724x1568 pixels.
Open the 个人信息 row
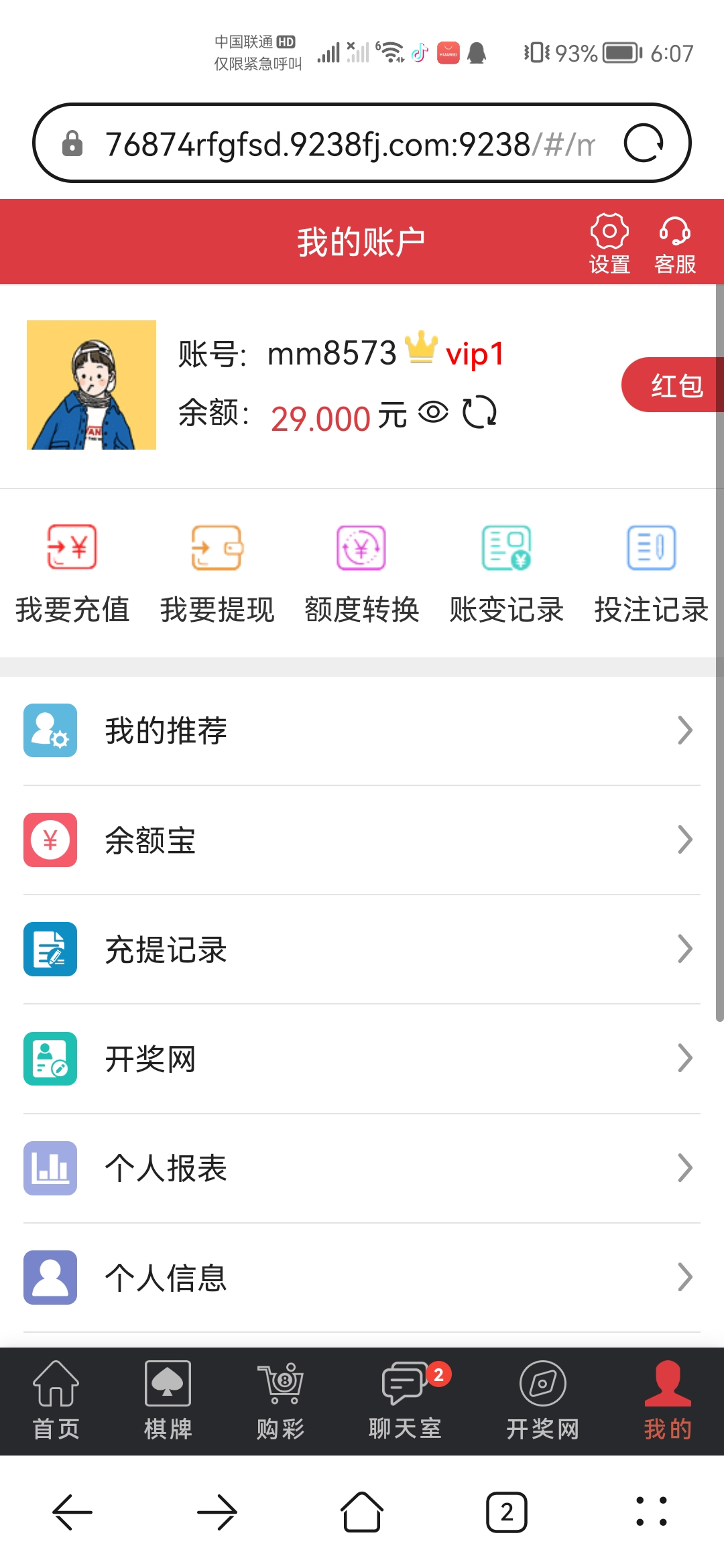click(362, 1277)
